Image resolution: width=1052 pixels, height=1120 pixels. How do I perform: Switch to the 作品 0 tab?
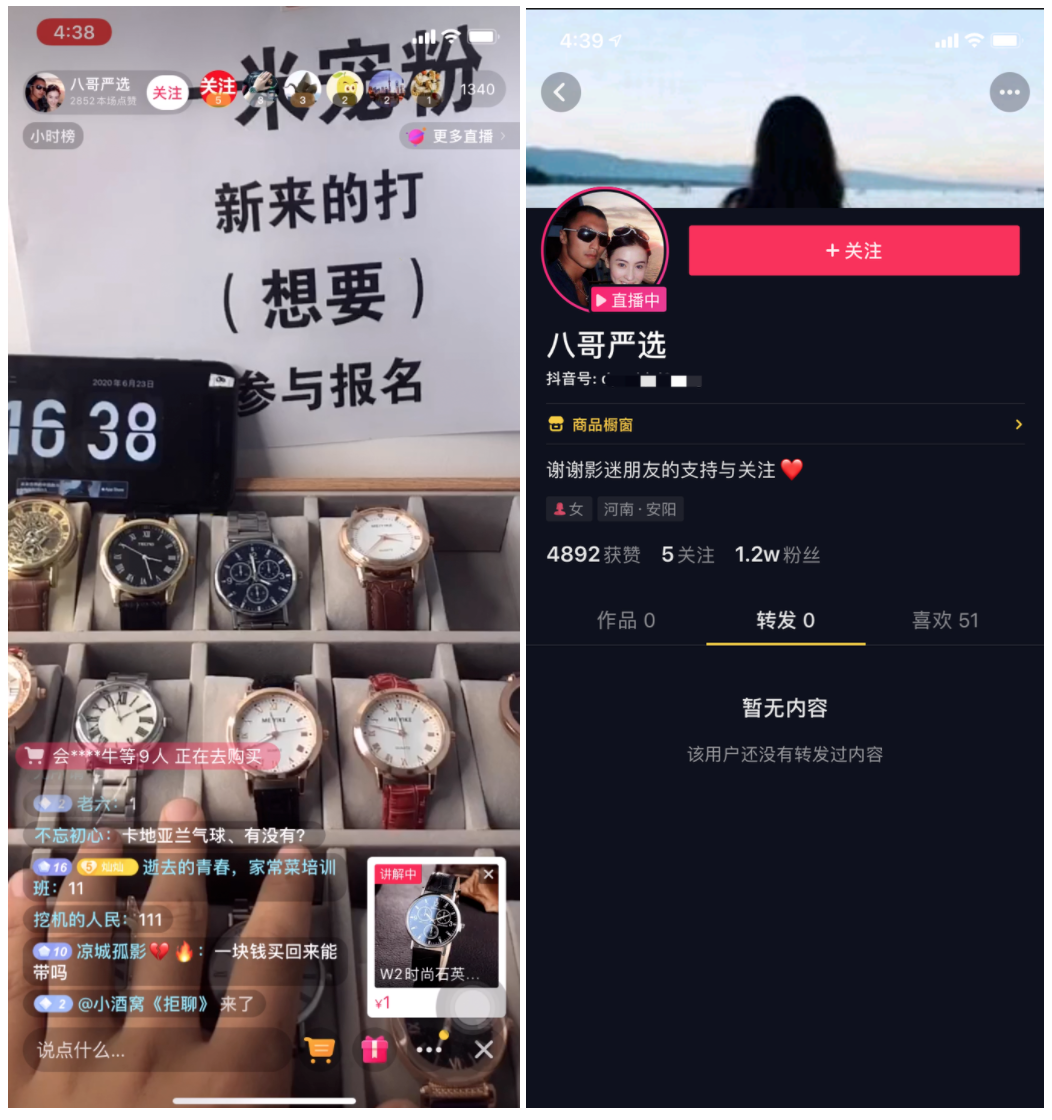coord(625,620)
